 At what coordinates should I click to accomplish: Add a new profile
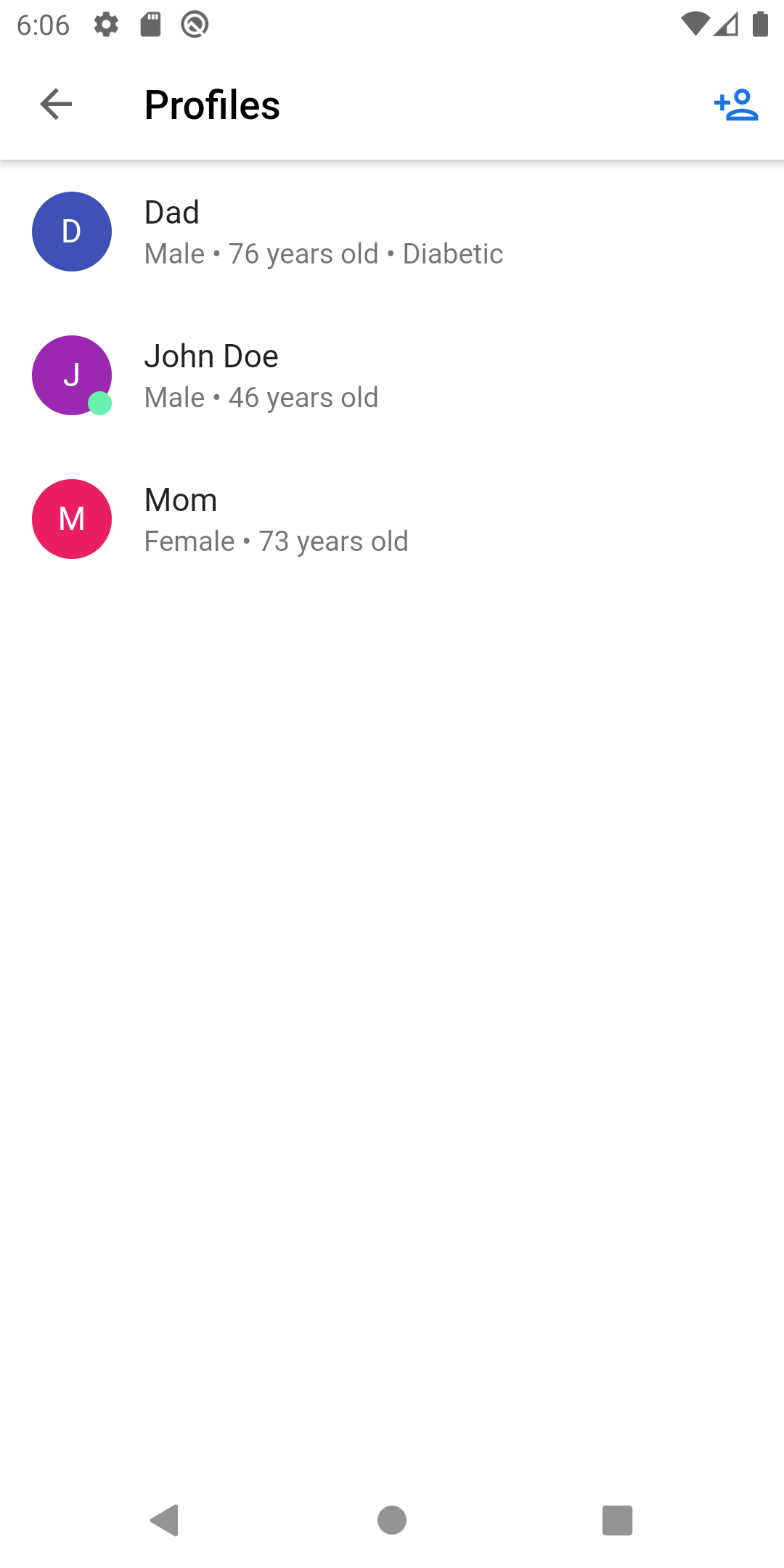click(736, 105)
